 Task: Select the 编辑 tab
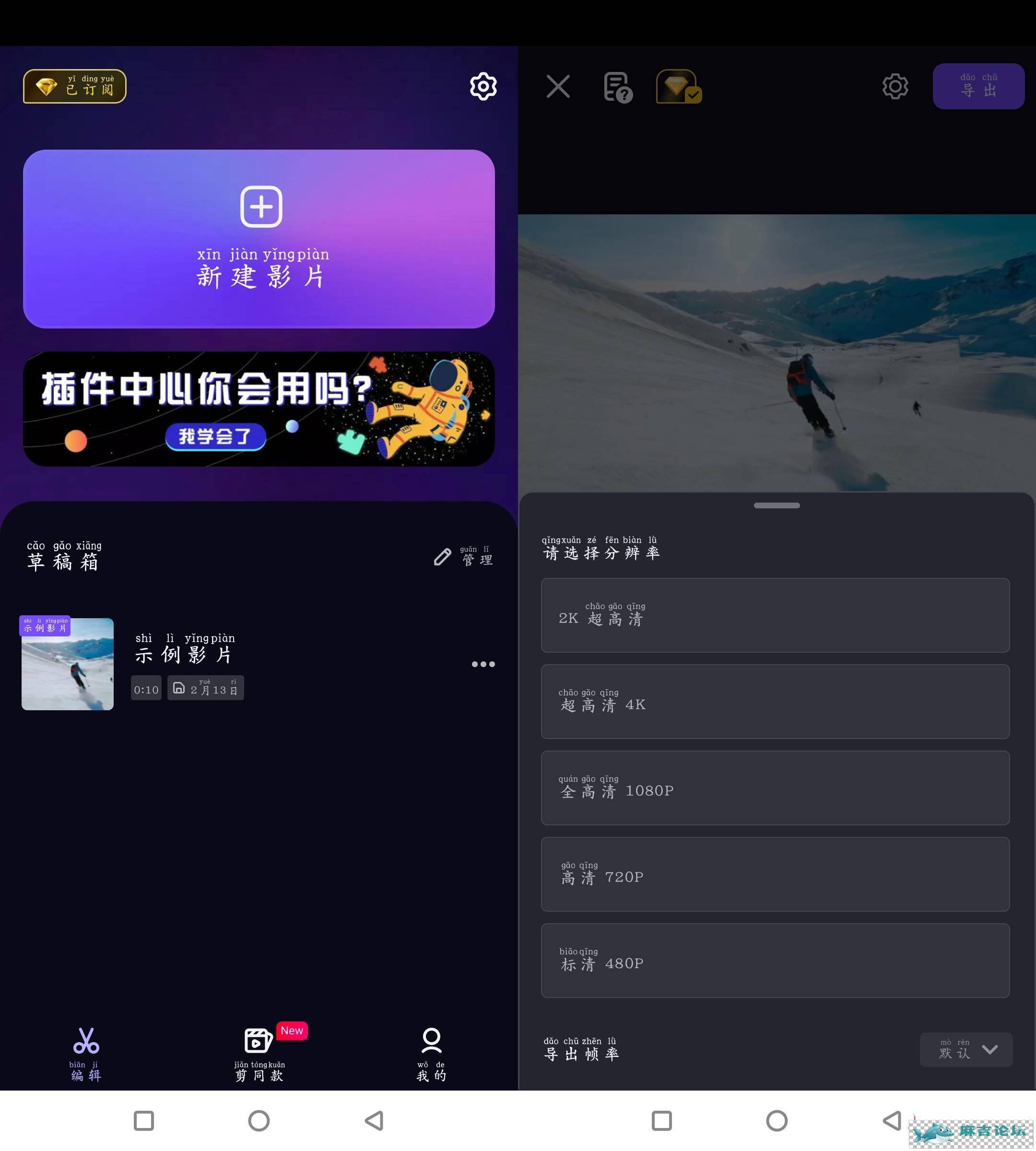[86, 1054]
